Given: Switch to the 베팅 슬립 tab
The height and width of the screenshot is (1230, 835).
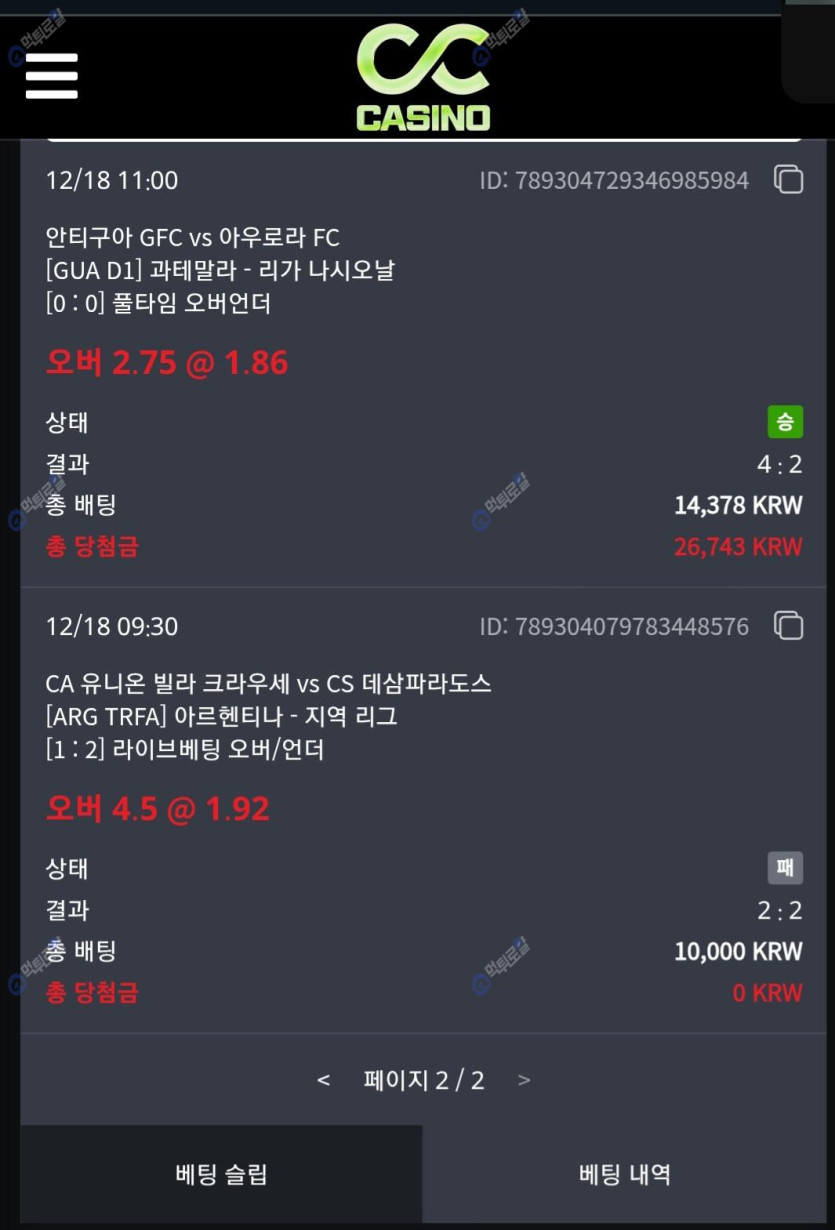Looking at the screenshot, I should pos(221,1174).
